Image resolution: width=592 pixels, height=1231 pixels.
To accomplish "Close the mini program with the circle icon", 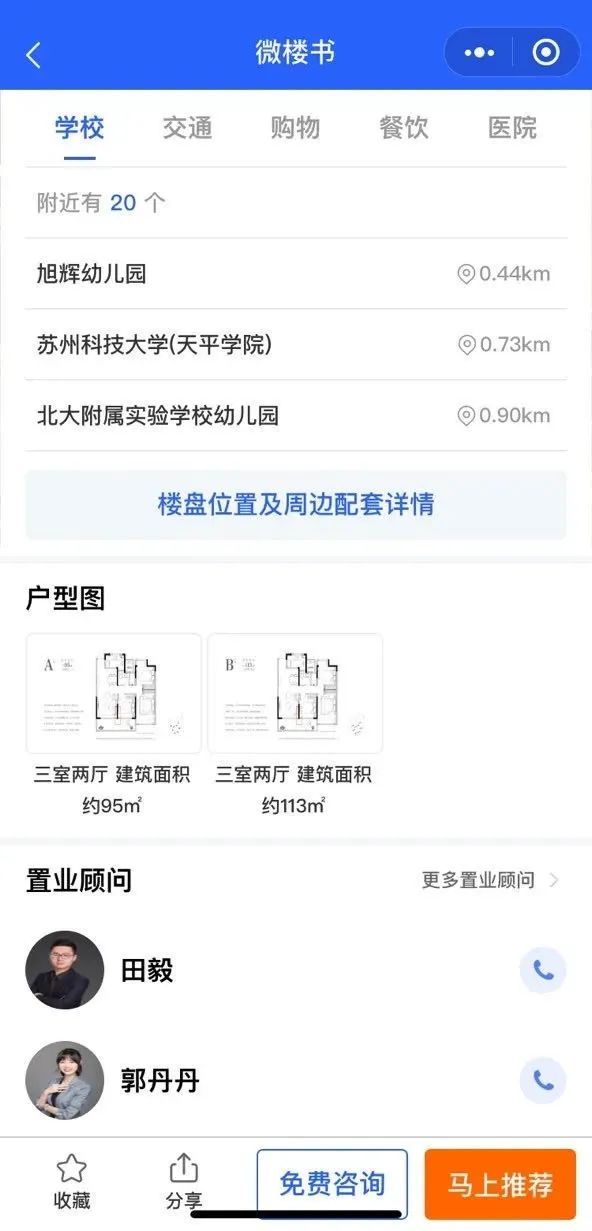I will [546, 53].
